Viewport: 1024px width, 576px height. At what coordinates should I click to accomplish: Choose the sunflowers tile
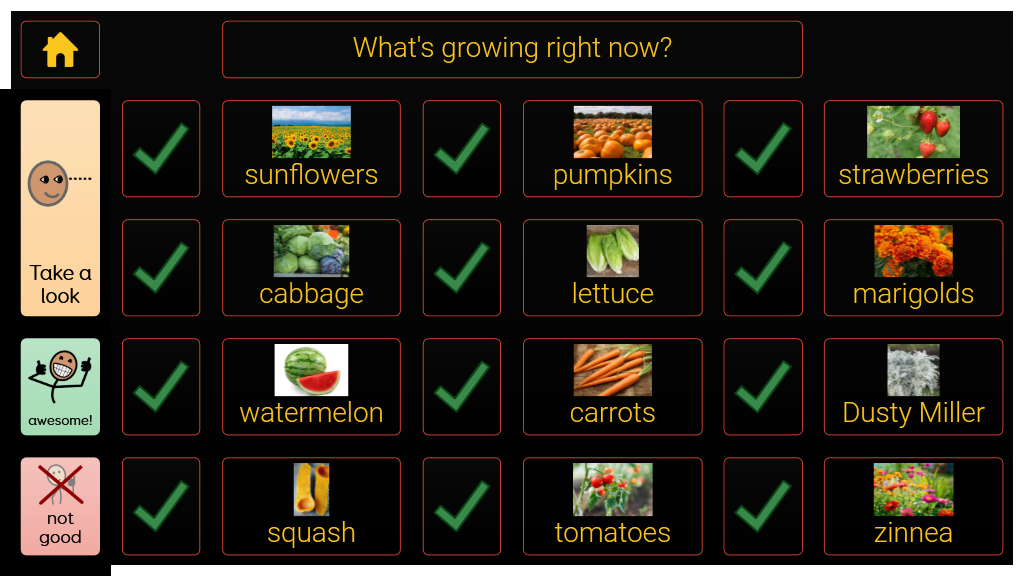[312, 148]
